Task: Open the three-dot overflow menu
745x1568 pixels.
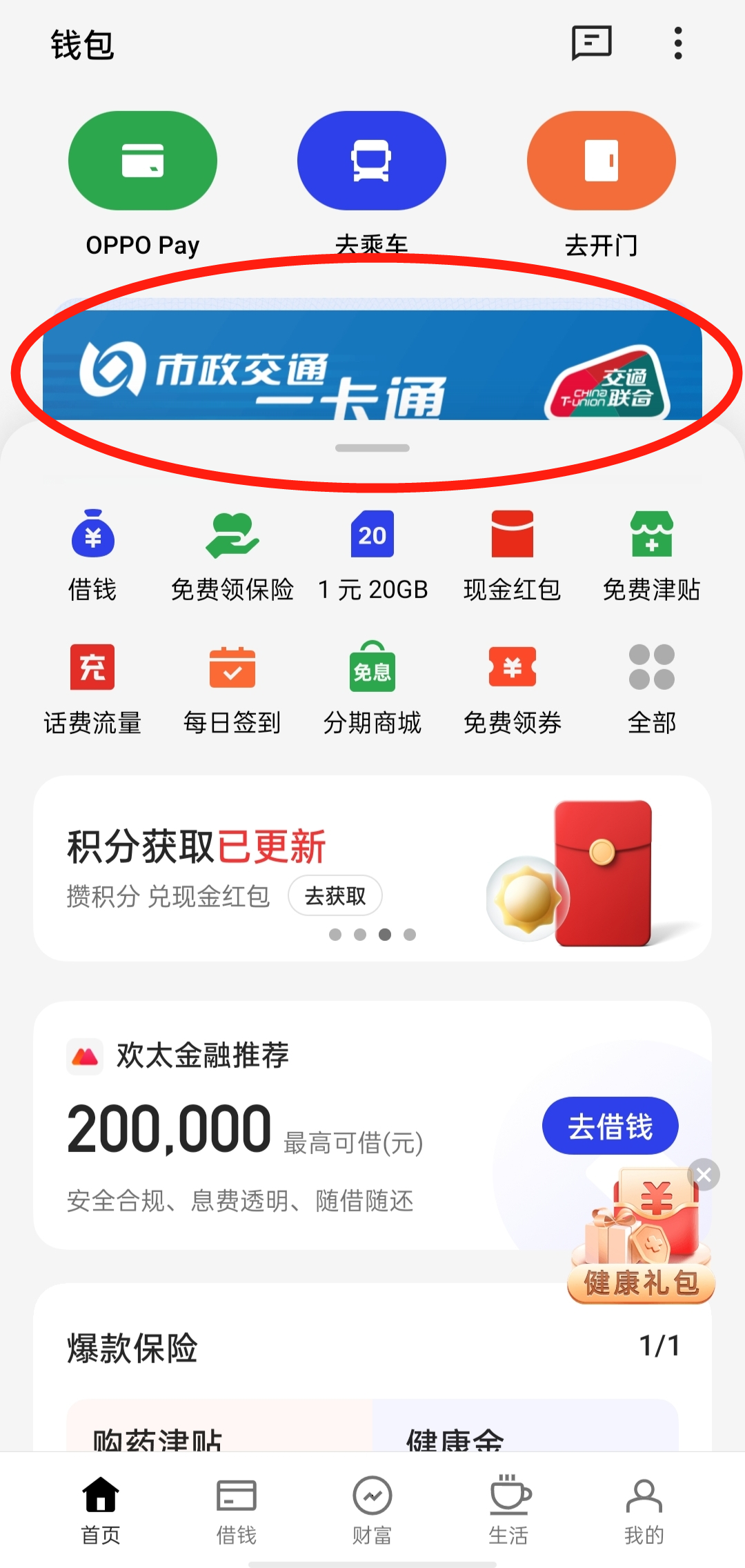Action: click(x=678, y=43)
